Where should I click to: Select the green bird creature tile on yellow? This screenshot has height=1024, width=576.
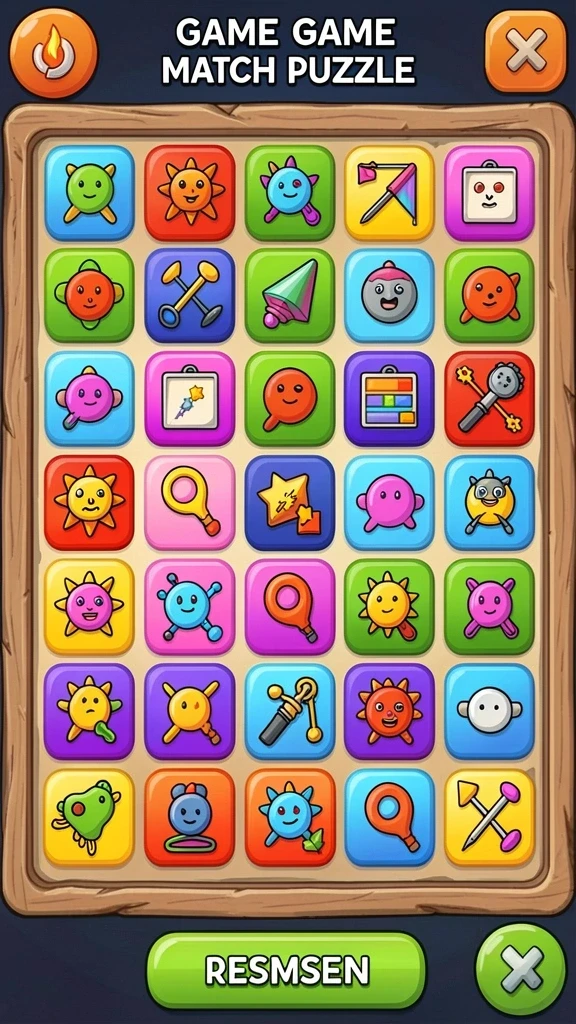[89, 817]
